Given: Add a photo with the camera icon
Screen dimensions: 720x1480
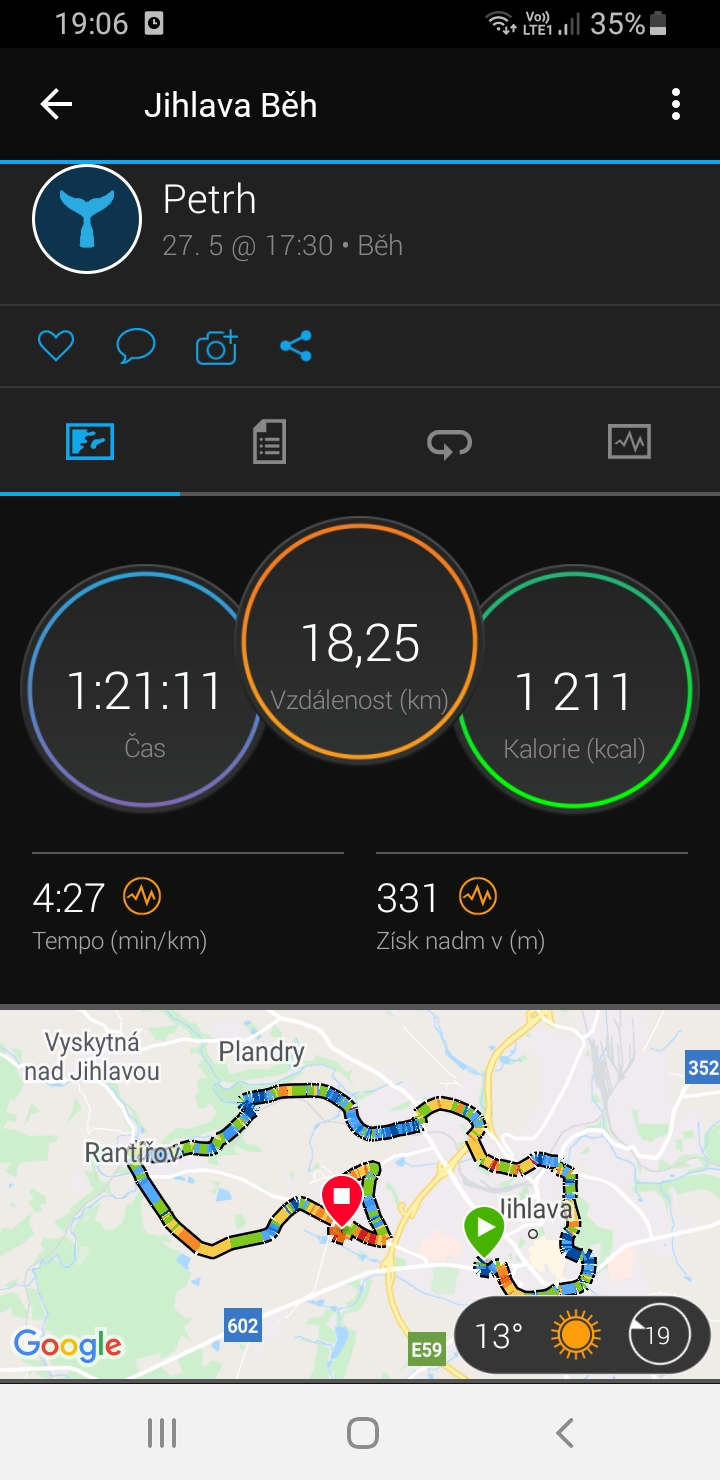Looking at the screenshot, I should tap(216, 347).
